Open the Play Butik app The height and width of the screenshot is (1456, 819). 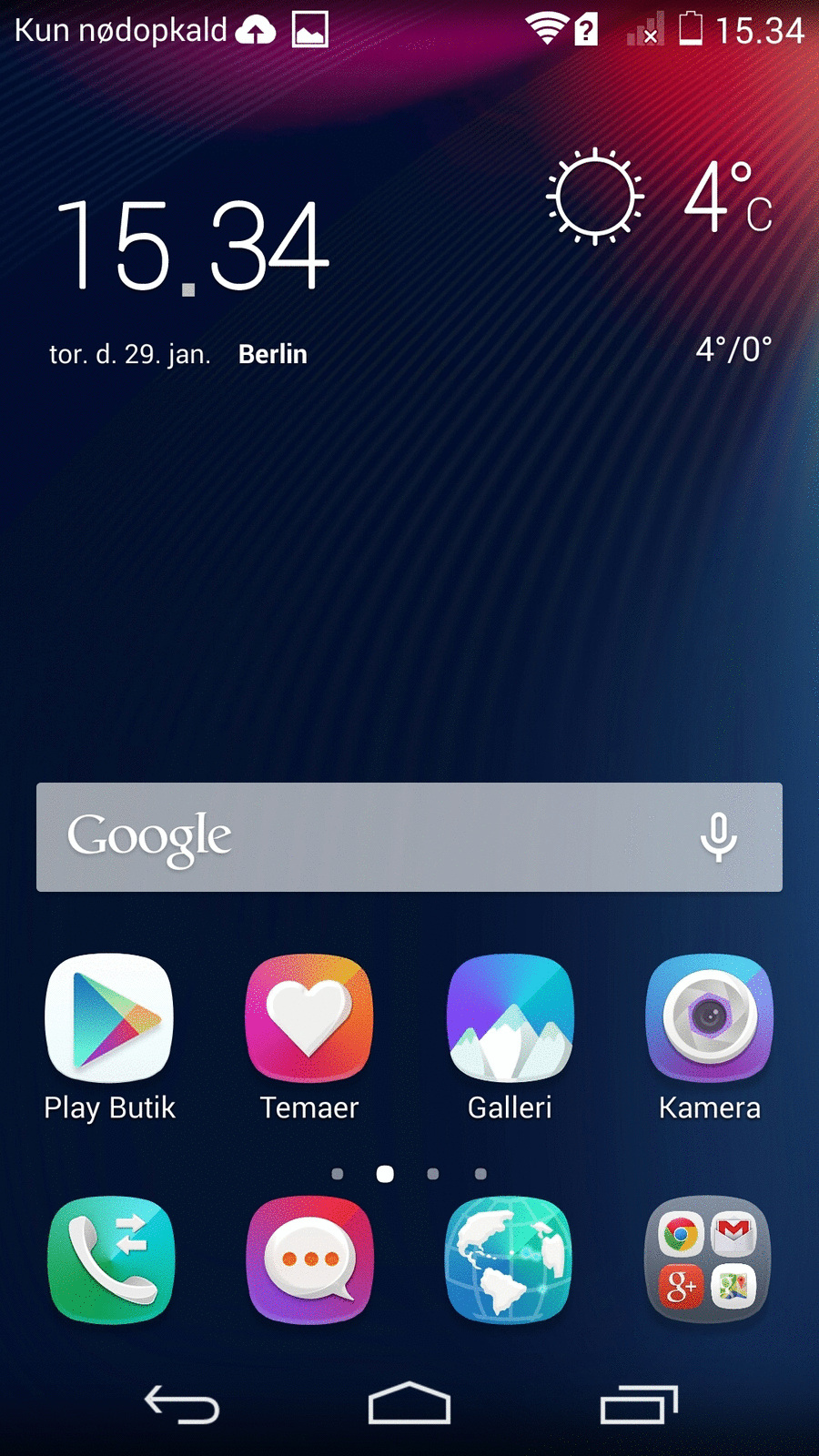tap(109, 1017)
